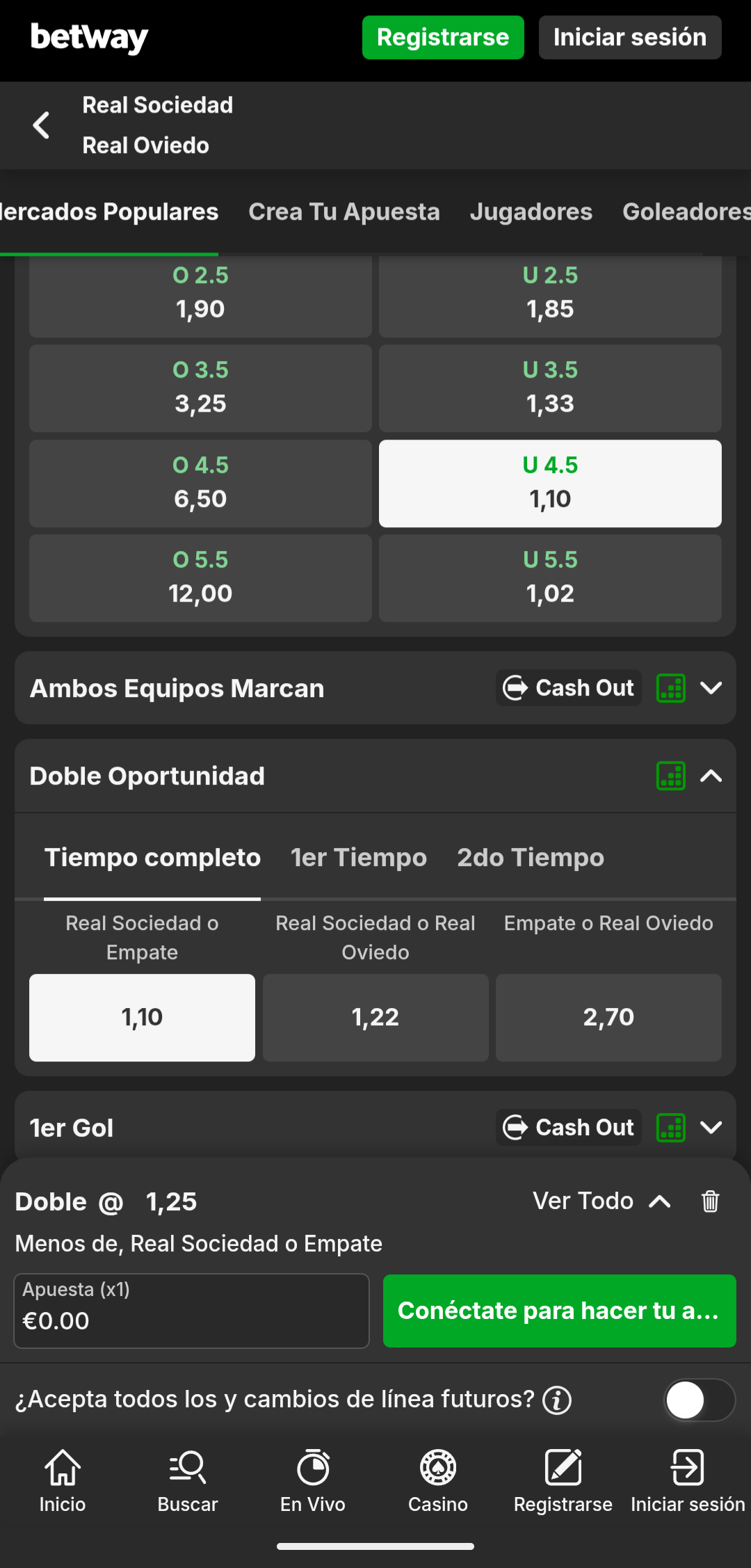Screen dimensions: 751x1568
Task: Tap the green Registrarse button
Action: 442,38
